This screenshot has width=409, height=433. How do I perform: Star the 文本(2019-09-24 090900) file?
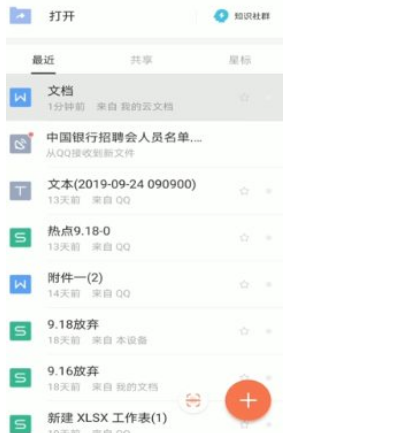coord(244,191)
